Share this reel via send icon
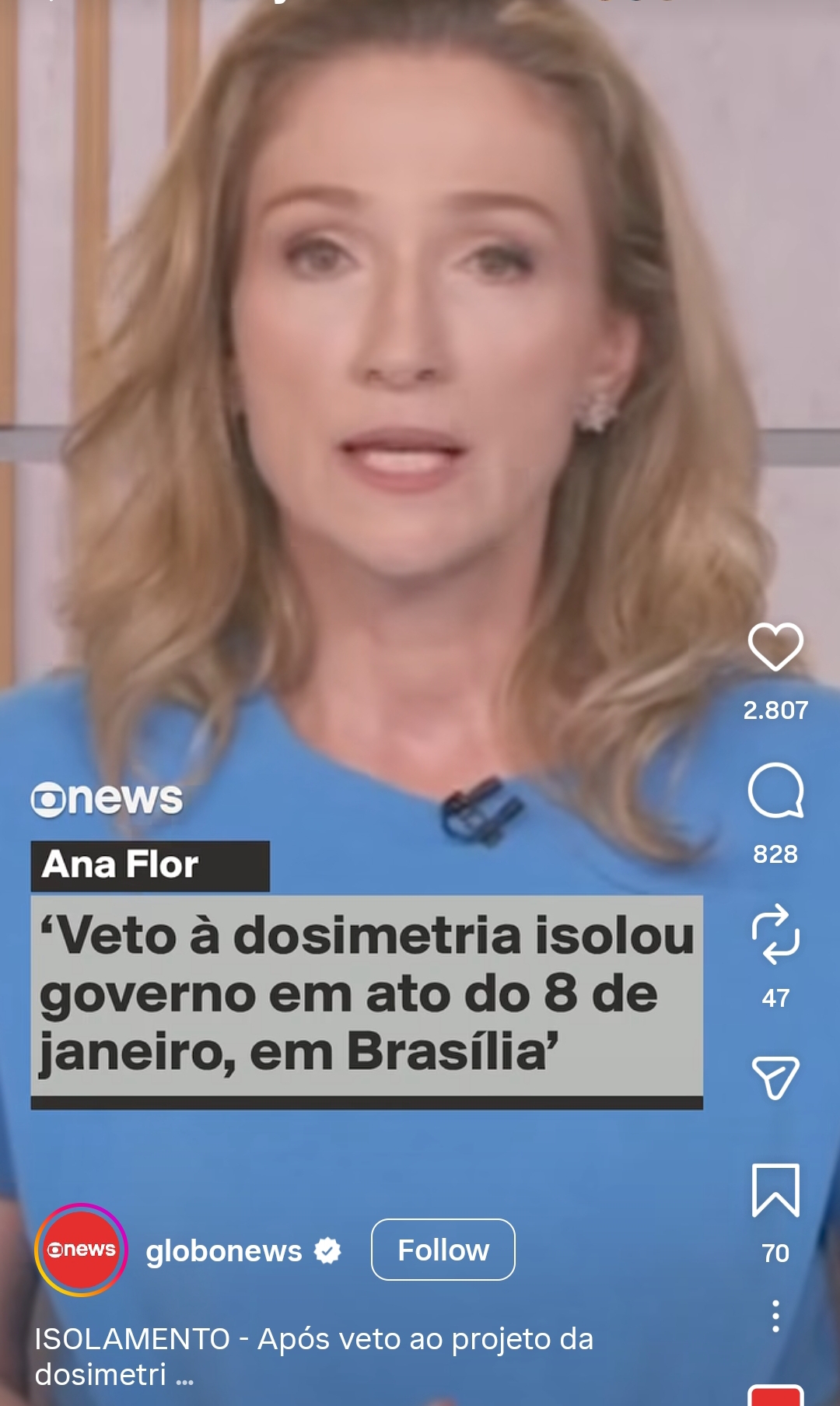Image resolution: width=840 pixels, height=1406 pixels. (x=775, y=1078)
